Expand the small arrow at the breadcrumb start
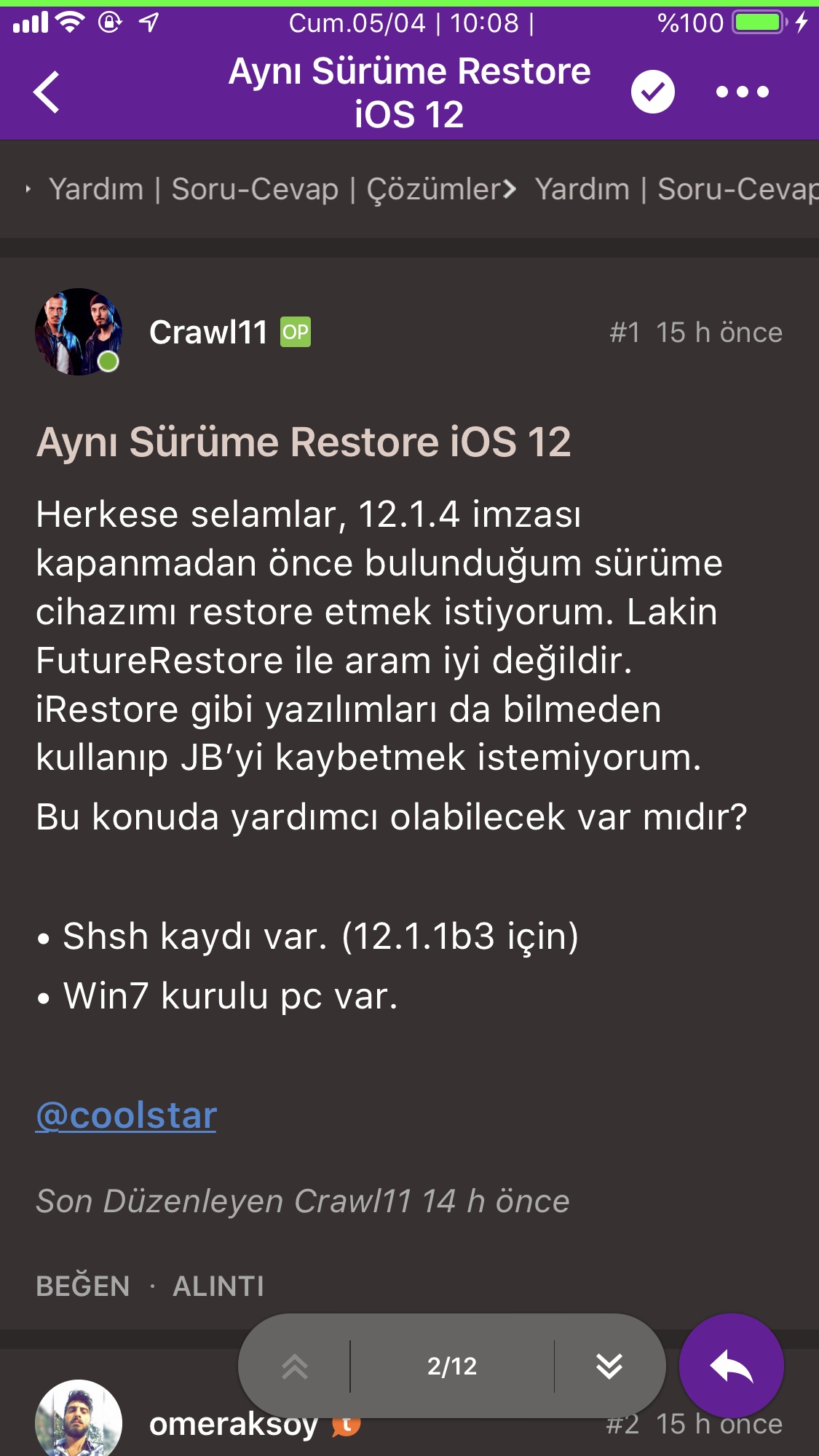This screenshot has width=819, height=1456. point(28,188)
